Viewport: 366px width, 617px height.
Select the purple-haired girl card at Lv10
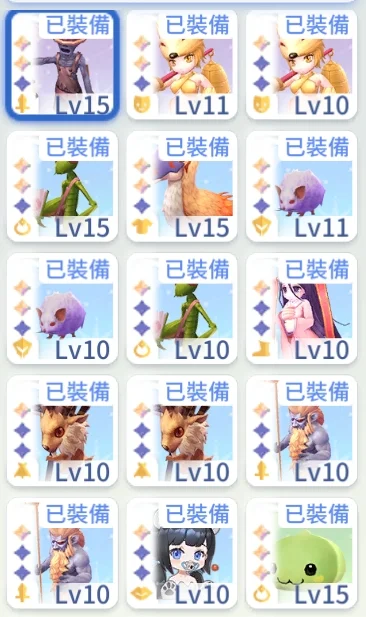[301, 309]
